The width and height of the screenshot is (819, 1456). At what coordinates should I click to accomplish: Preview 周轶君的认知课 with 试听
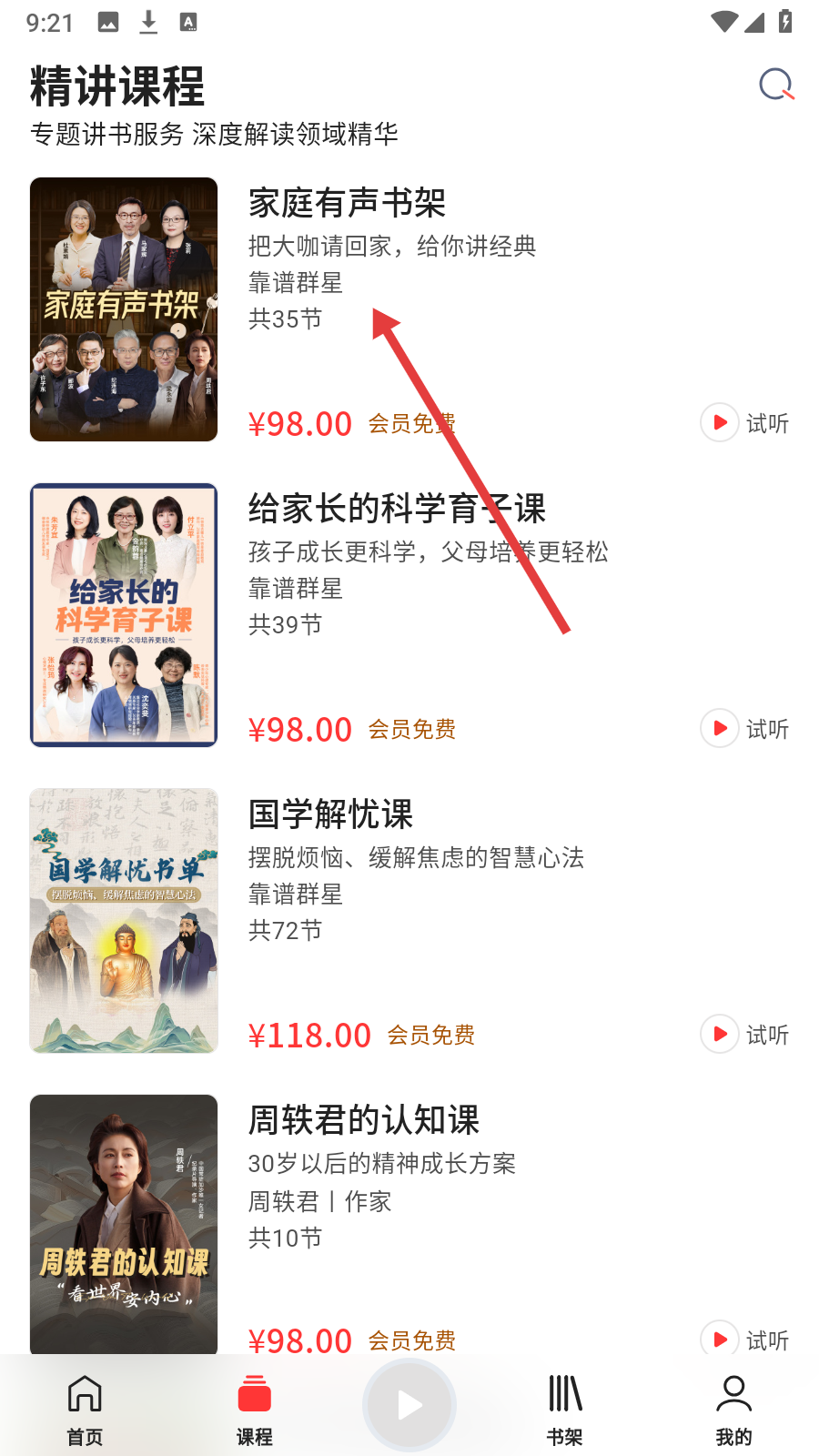pos(744,1339)
